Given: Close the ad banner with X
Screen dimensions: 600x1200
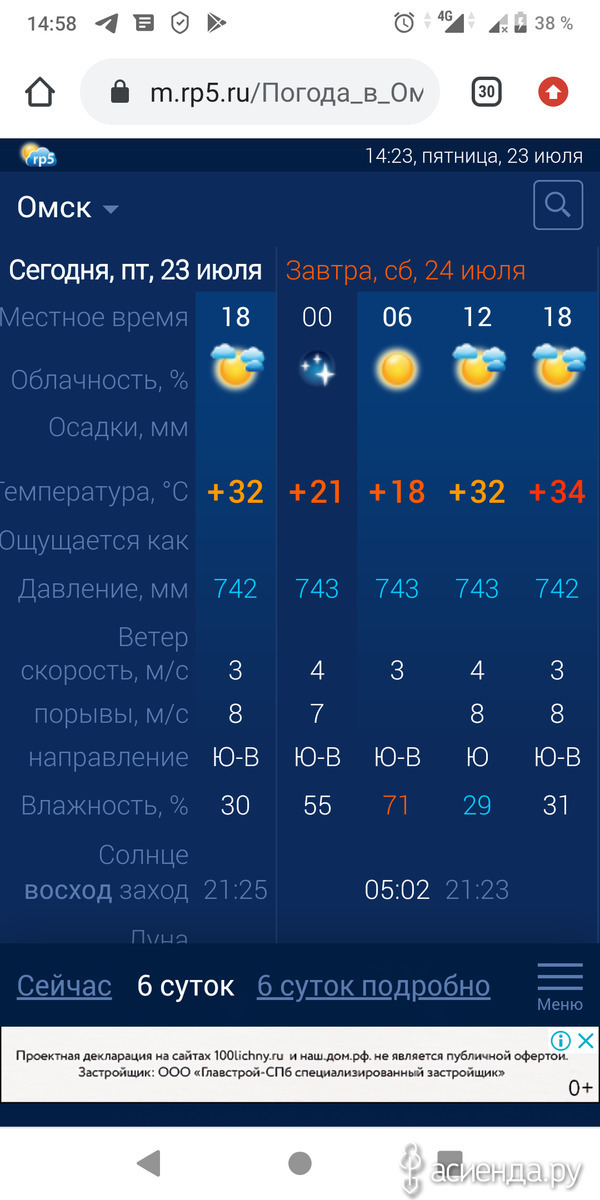Looking at the screenshot, I should [x=586, y=1041].
